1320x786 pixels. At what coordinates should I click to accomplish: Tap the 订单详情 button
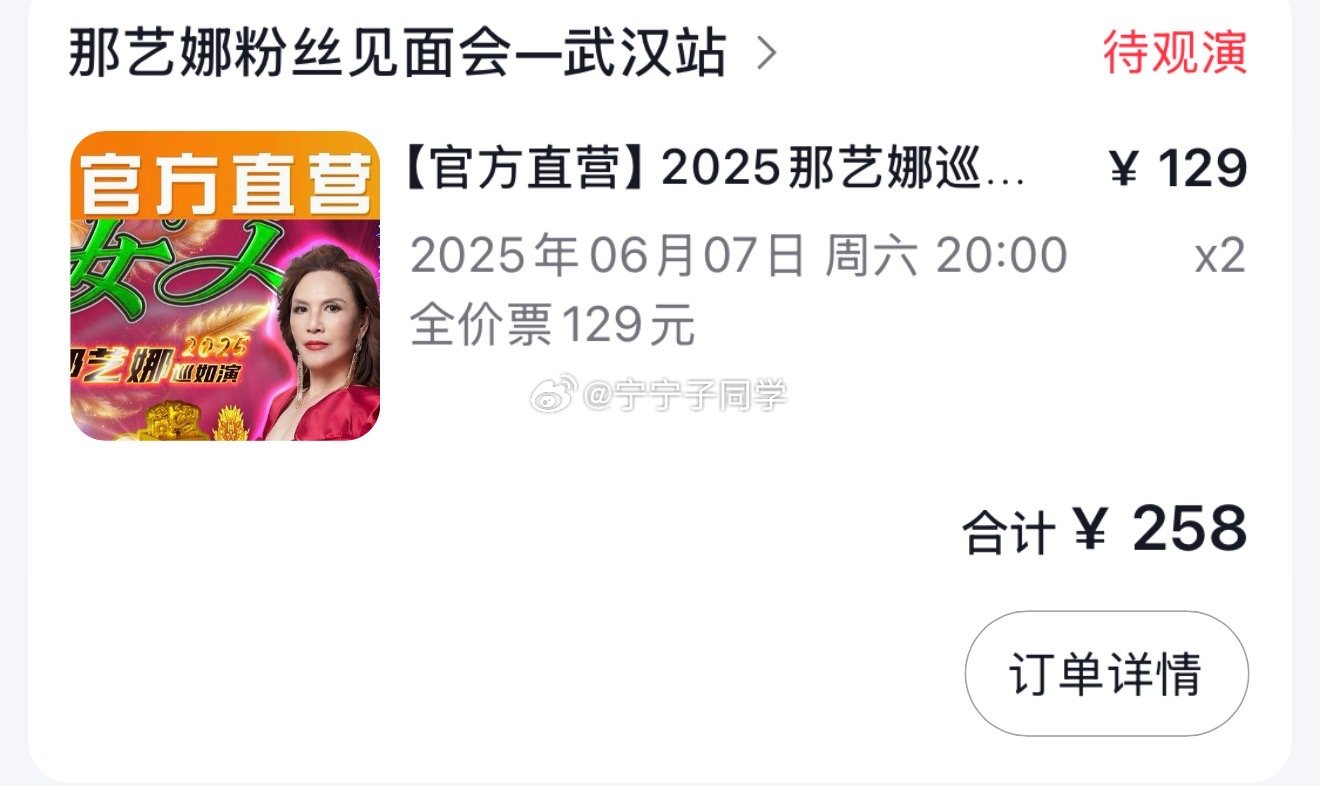1106,673
